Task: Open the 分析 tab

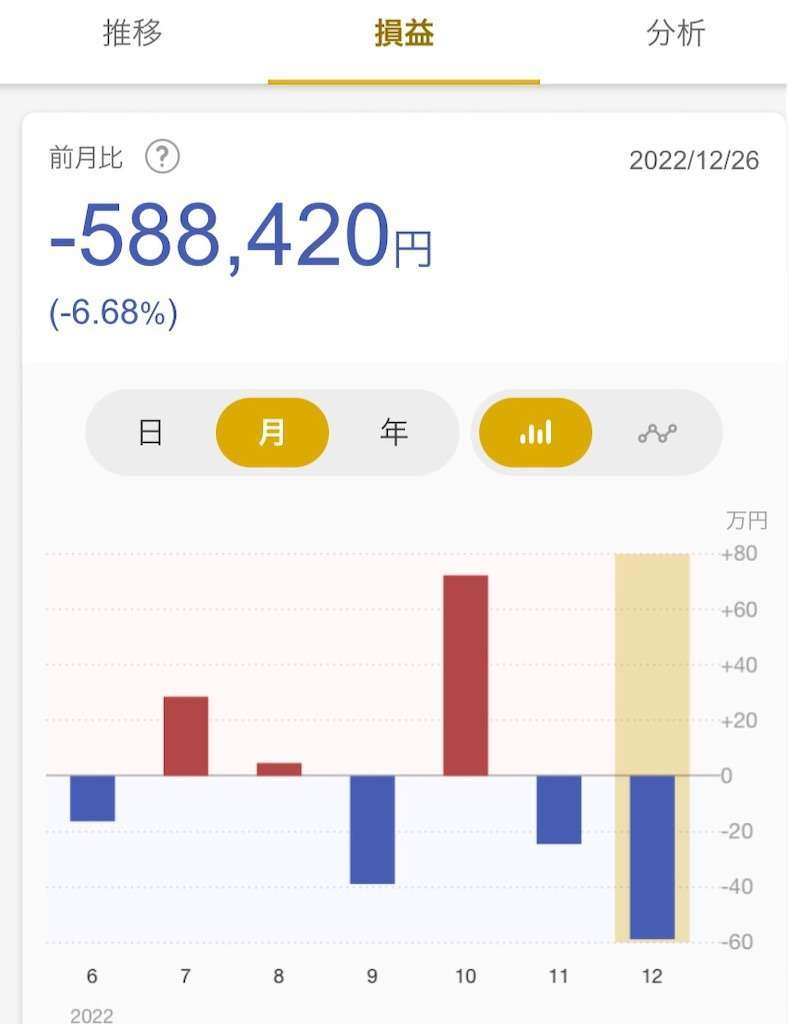Action: point(676,34)
